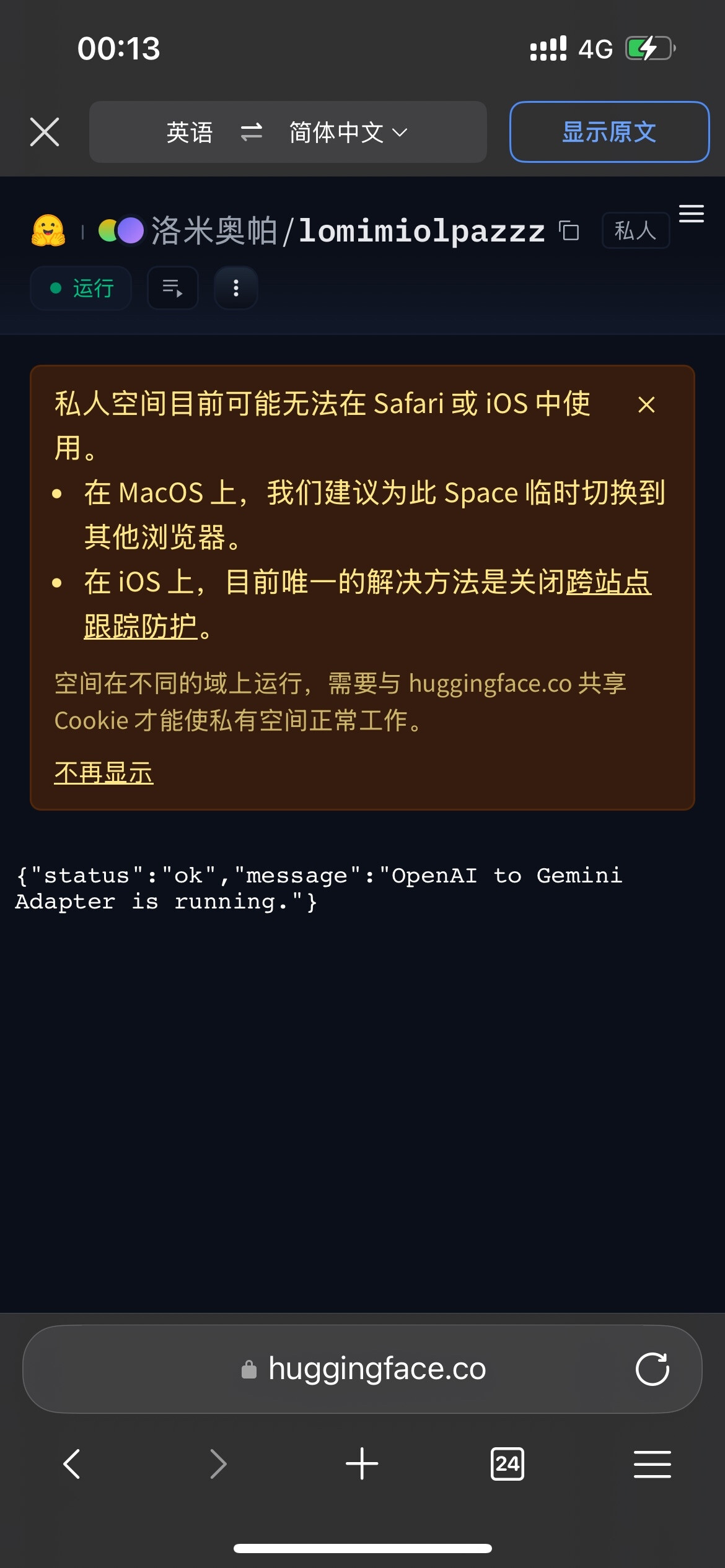Open the space logs button

click(172, 288)
